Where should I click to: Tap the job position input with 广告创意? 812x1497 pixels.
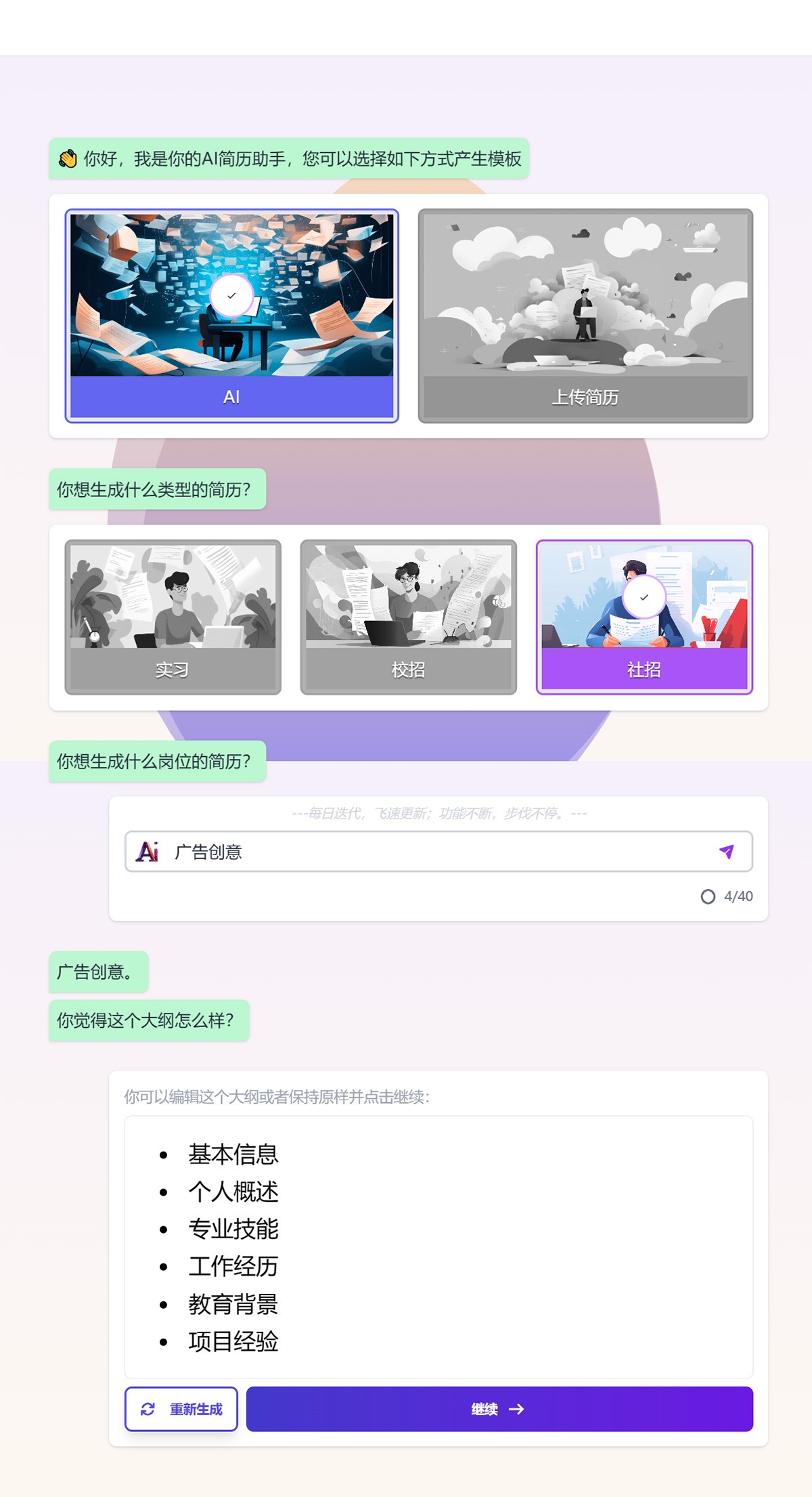point(433,852)
